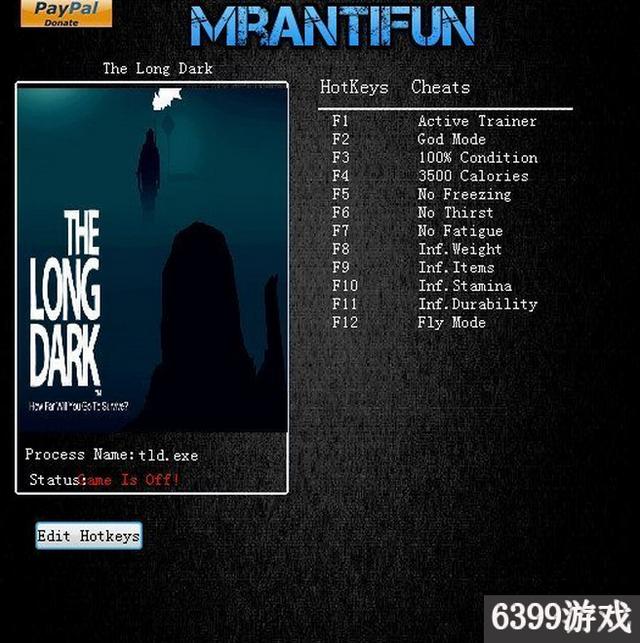Screen dimensions: 640x643
Task: Tap the Edit Hotkeys button
Action: (88, 536)
